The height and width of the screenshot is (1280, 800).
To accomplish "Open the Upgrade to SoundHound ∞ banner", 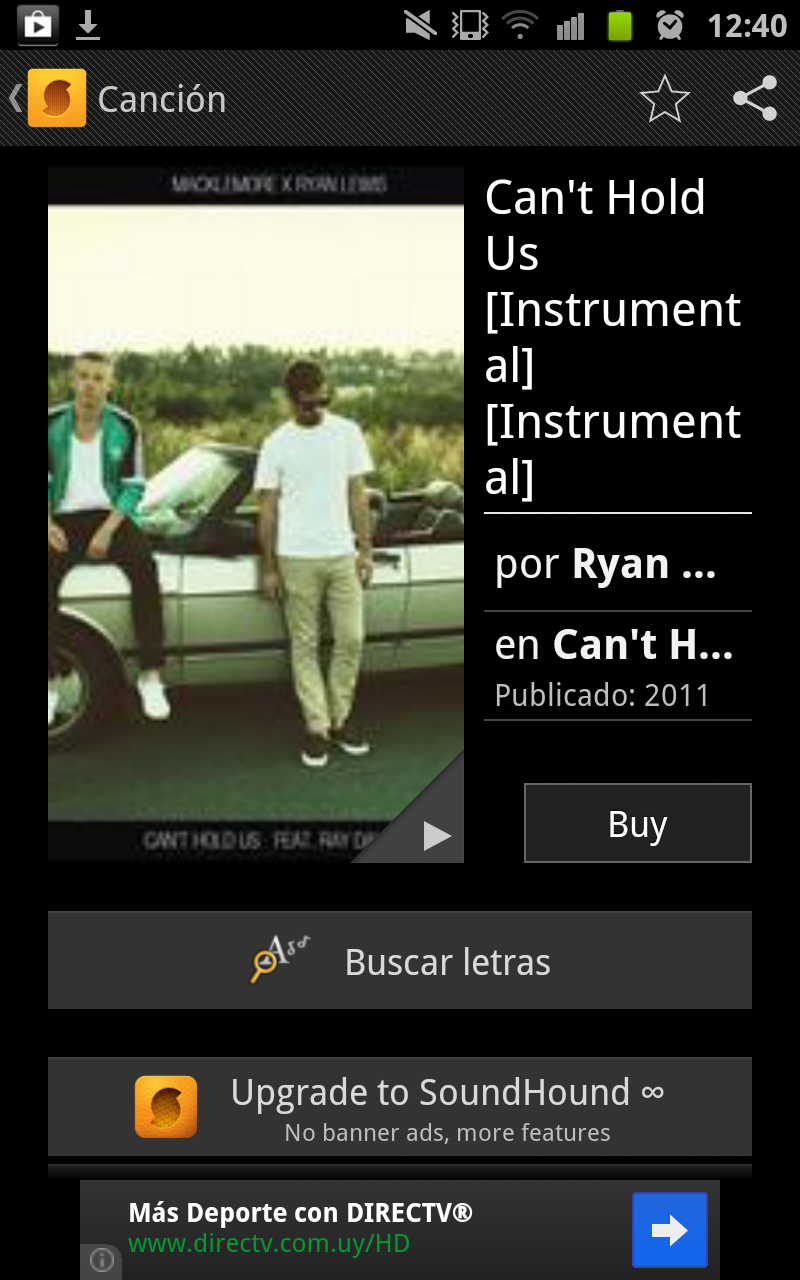I will (x=400, y=1107).
